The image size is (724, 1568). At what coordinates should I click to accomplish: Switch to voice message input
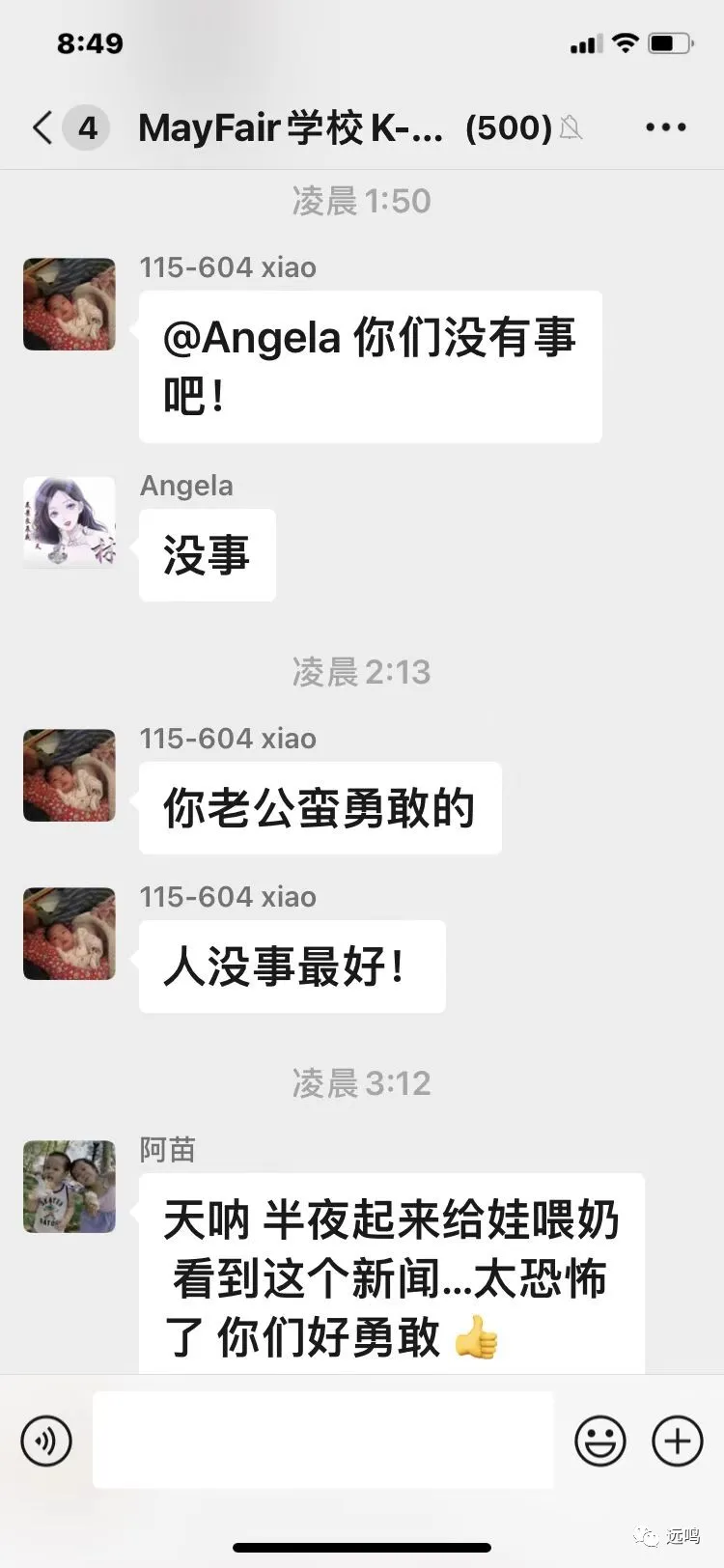(46, 1442)
